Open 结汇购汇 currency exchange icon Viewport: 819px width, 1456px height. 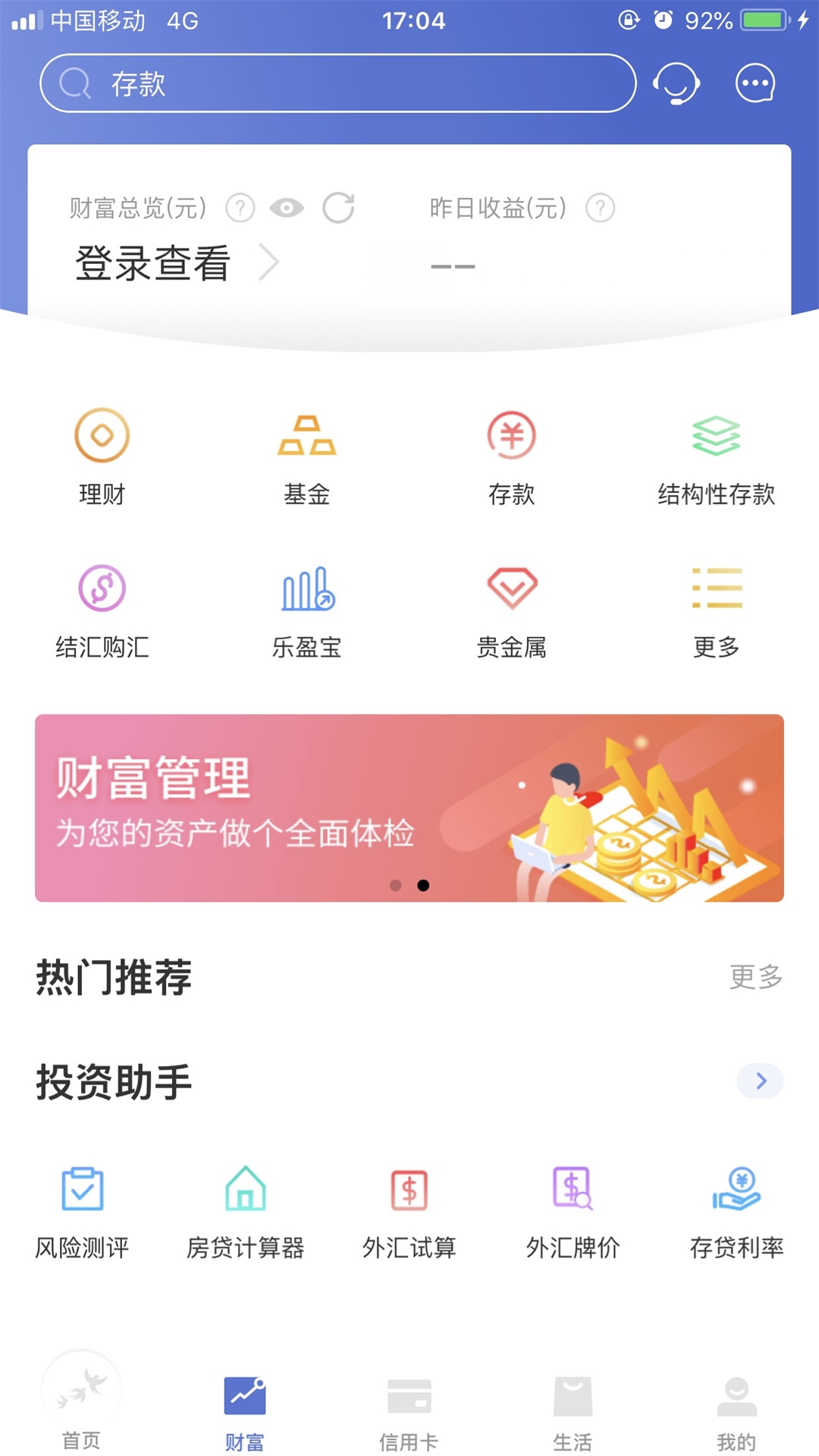(101, 607)
